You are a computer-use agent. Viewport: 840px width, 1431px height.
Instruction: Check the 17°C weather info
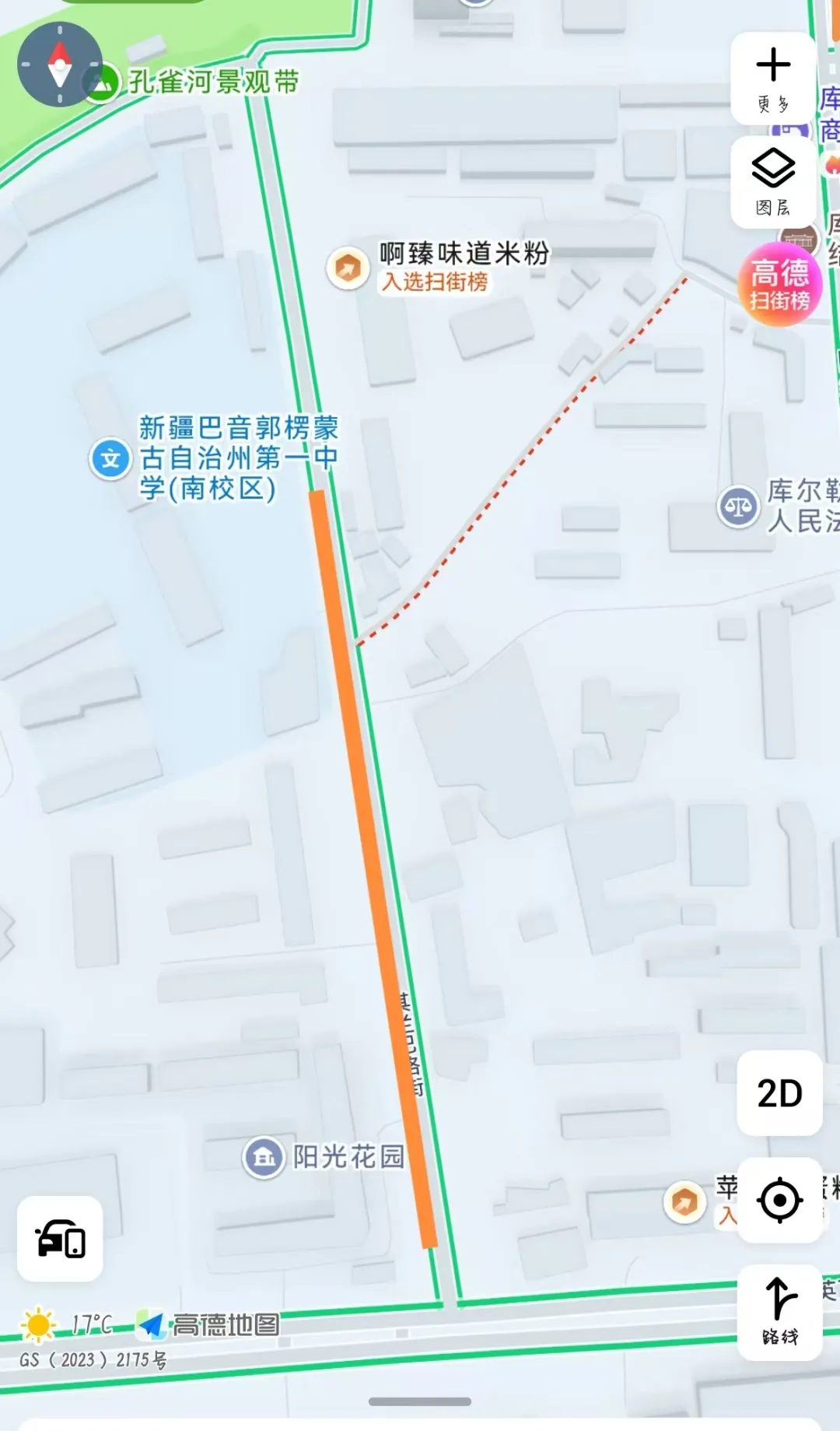68,1324
